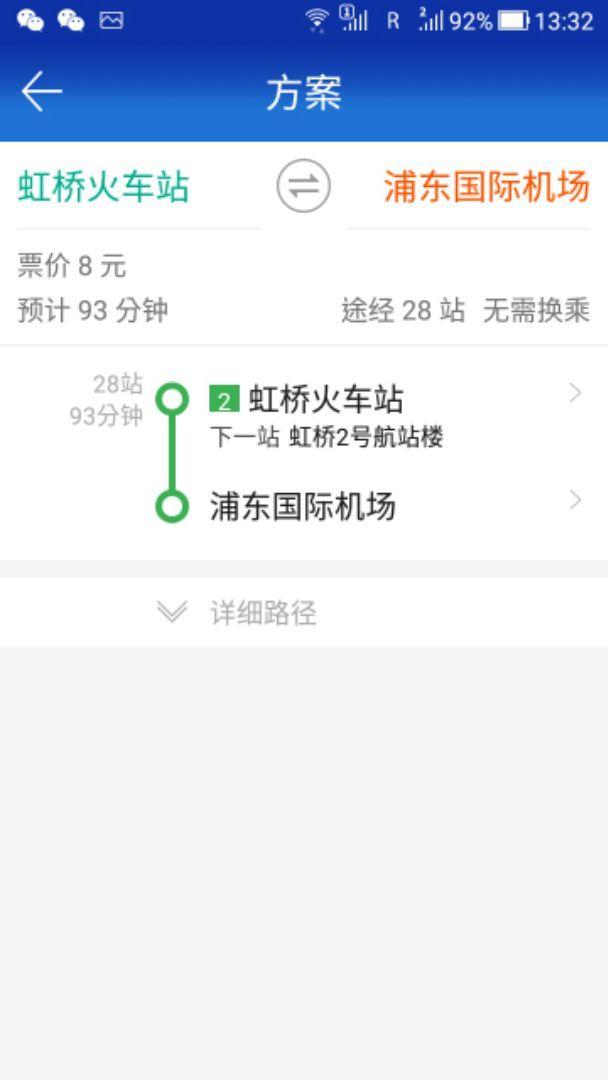Go back using the arrow icon
The width and height of the screenshot is (608, 1080).
click(x=41, y=92)
